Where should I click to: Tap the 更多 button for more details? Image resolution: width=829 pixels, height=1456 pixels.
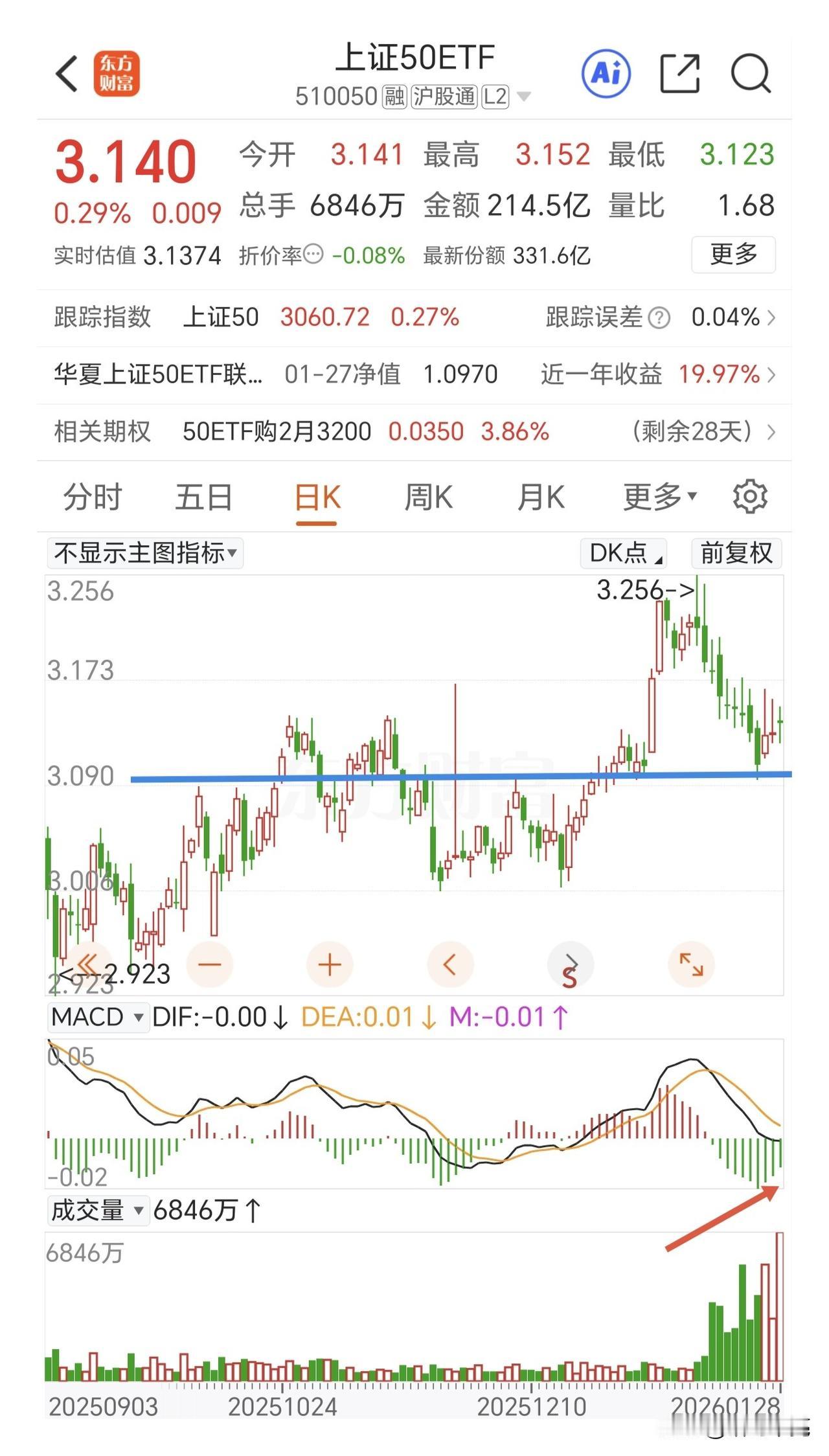pyautogui.click(x=732, y=255)
